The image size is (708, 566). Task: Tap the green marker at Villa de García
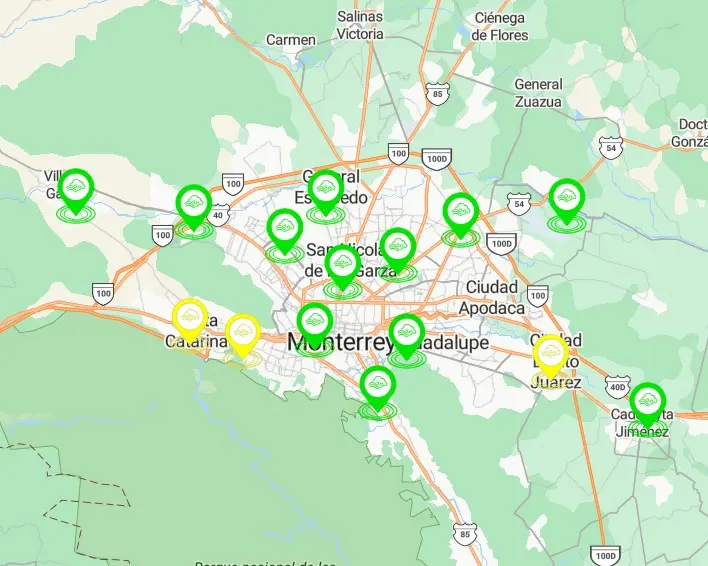coord(76,187)
